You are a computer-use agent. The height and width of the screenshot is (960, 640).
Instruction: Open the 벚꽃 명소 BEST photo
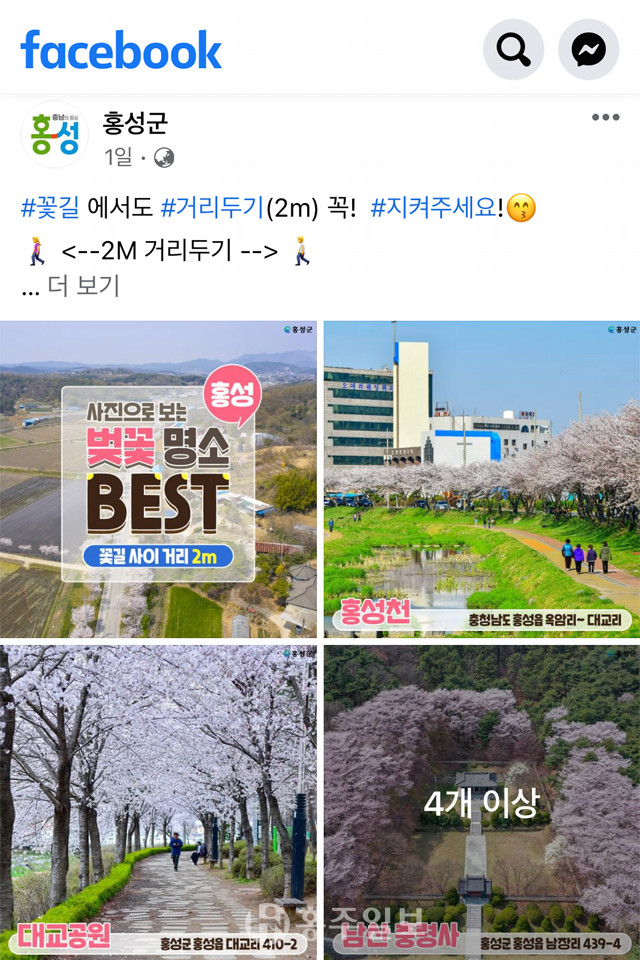coord(158,479)
